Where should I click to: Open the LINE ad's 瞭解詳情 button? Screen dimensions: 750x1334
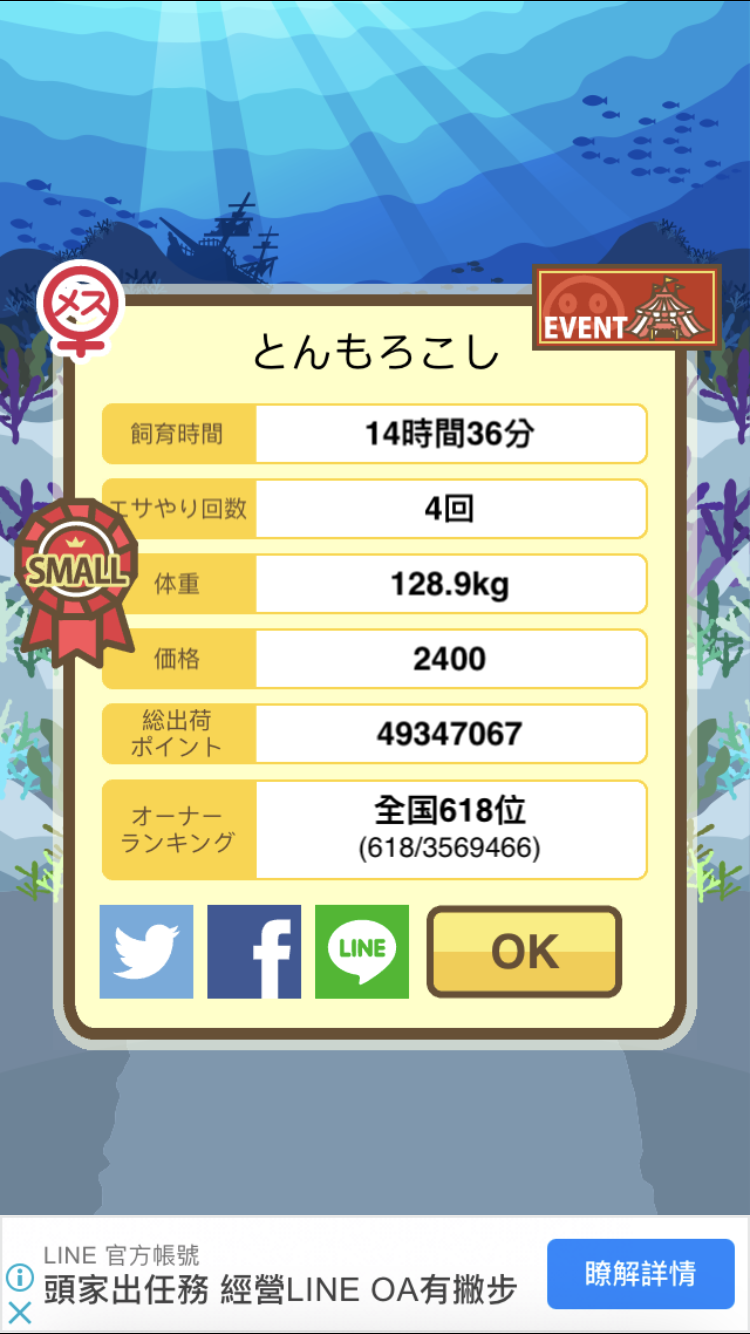(x=640, y=1274)
